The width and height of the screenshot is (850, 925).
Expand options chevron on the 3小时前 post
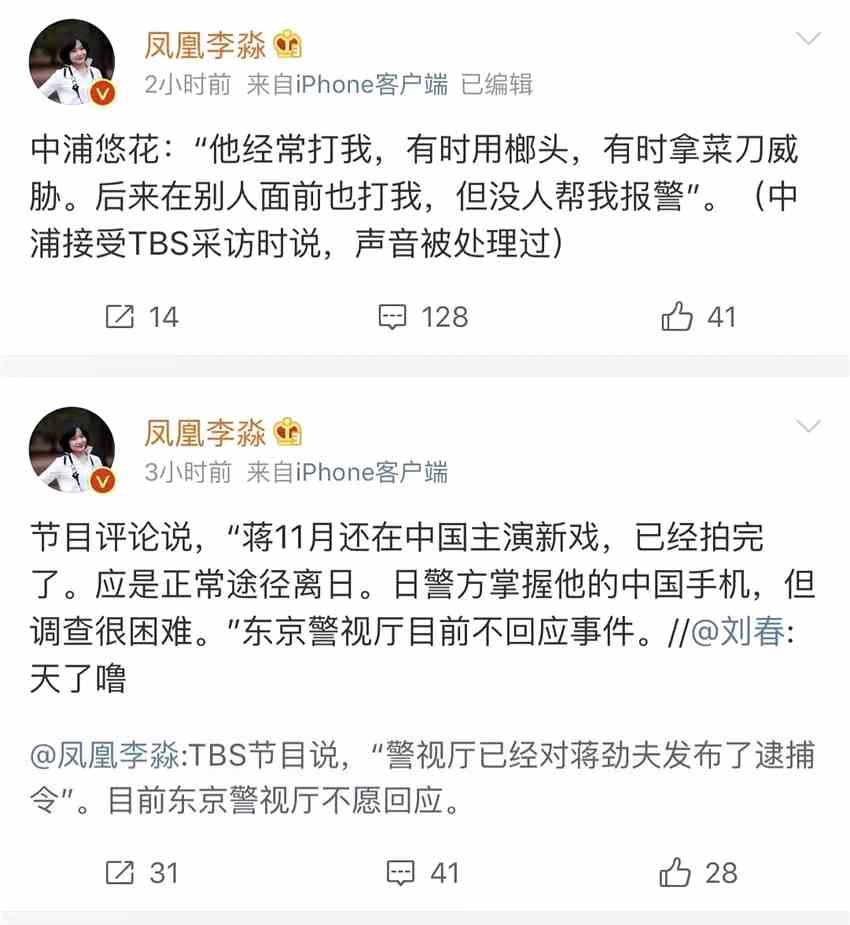click(807, 427)
